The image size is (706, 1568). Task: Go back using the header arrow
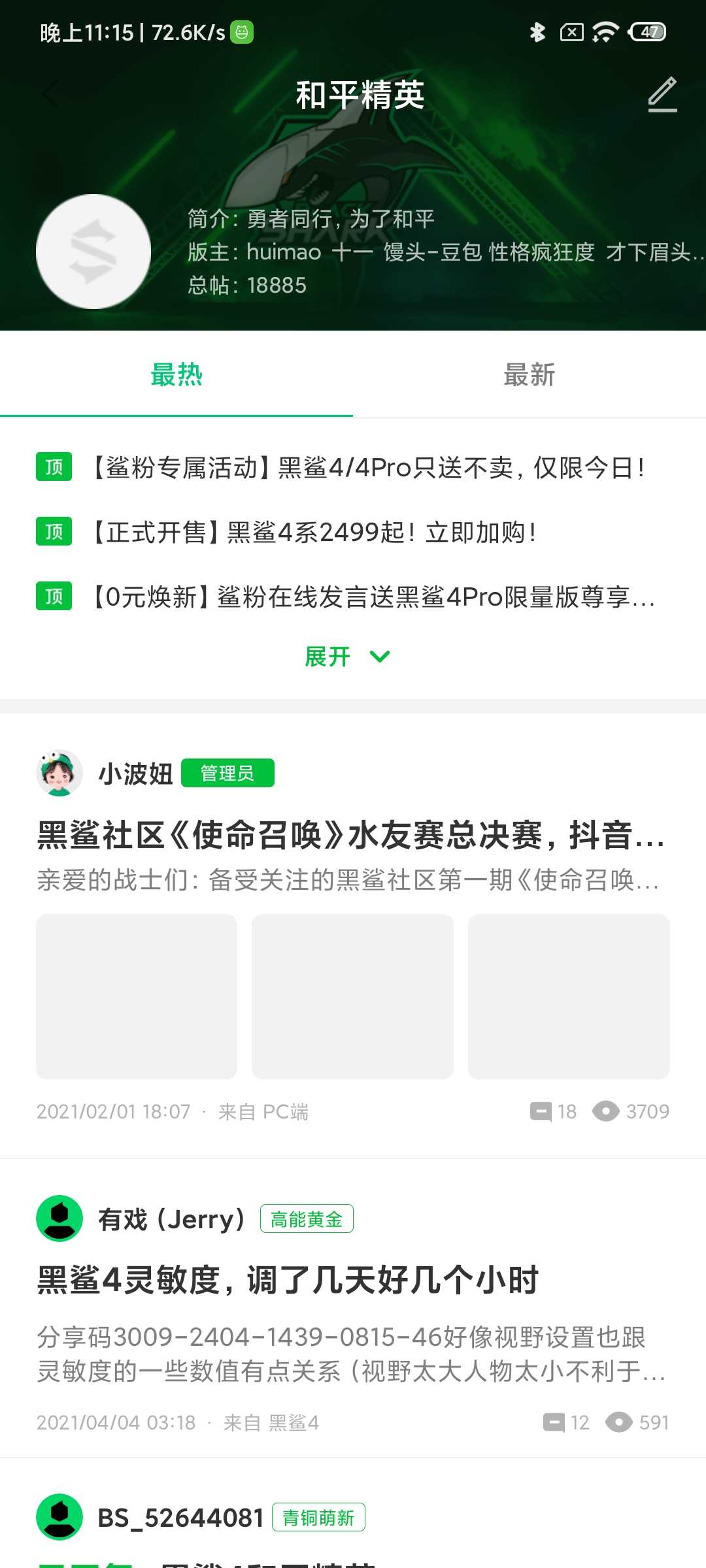(51, 95)
